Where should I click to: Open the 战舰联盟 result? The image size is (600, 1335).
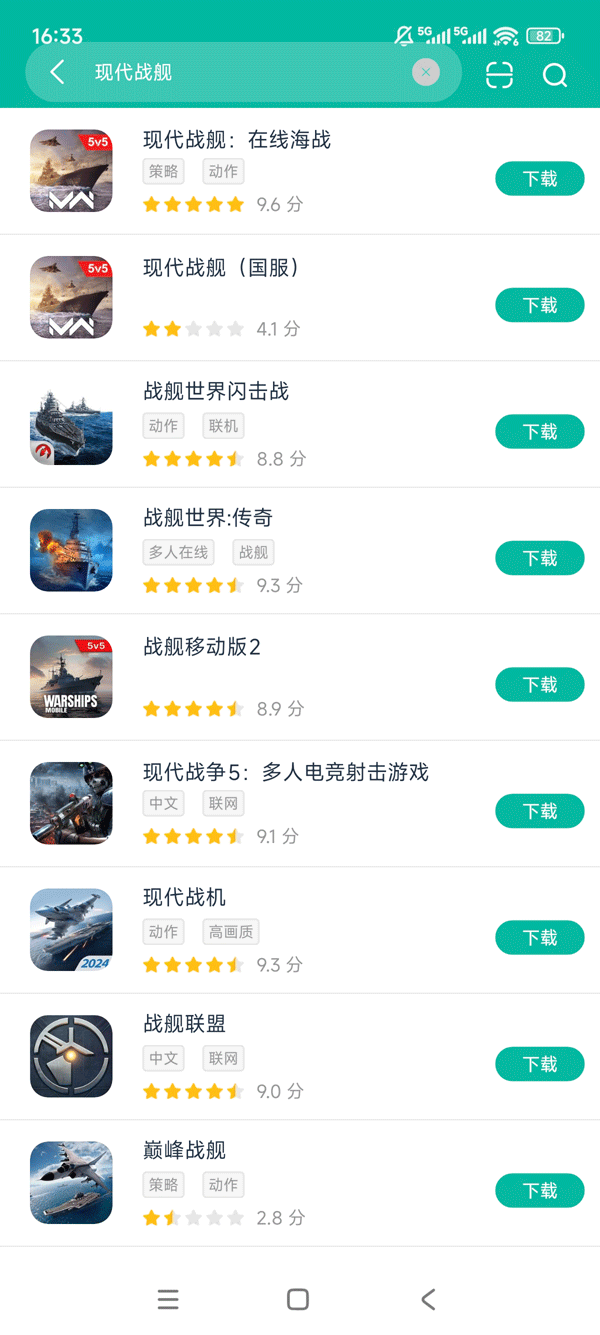pos(185,1023)
